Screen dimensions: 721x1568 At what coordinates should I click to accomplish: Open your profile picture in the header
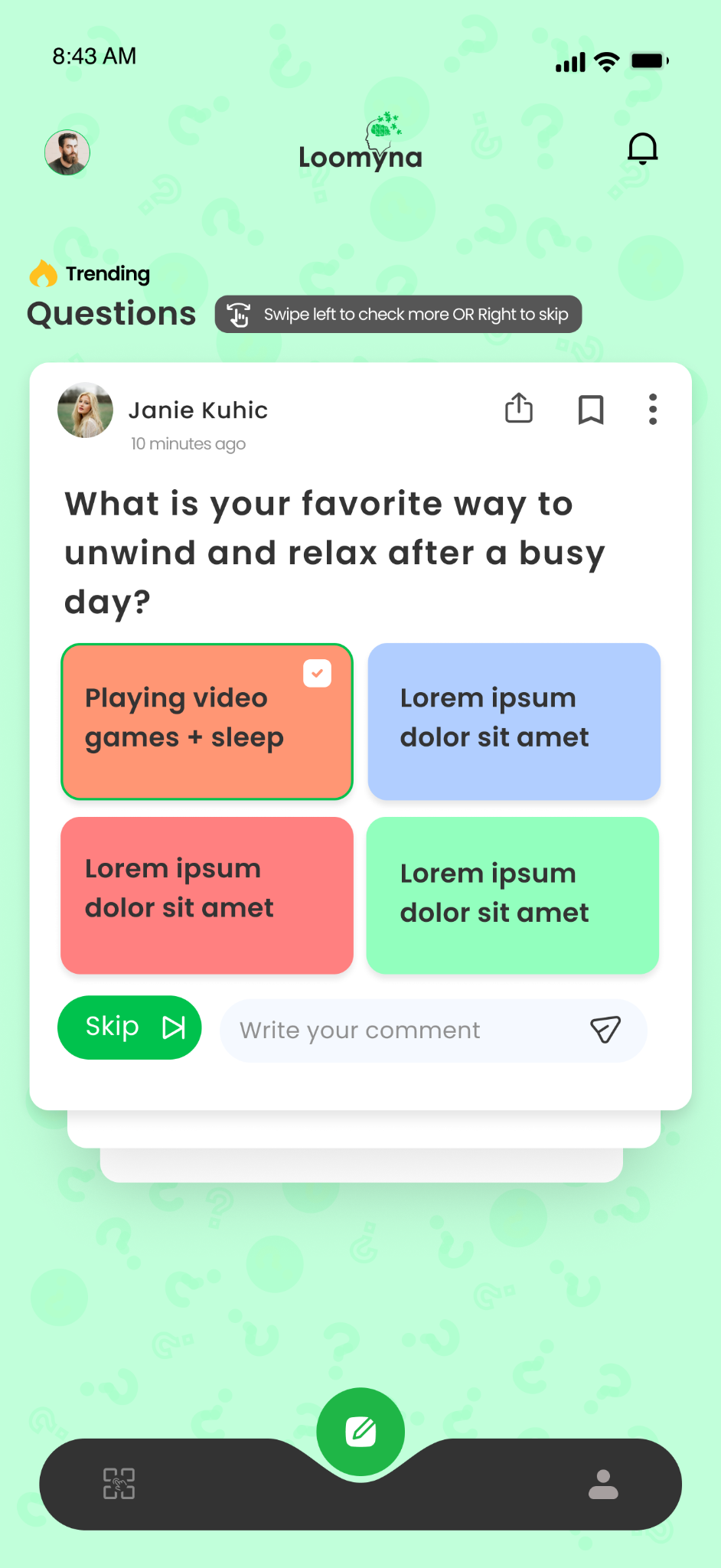click(67, 152)
